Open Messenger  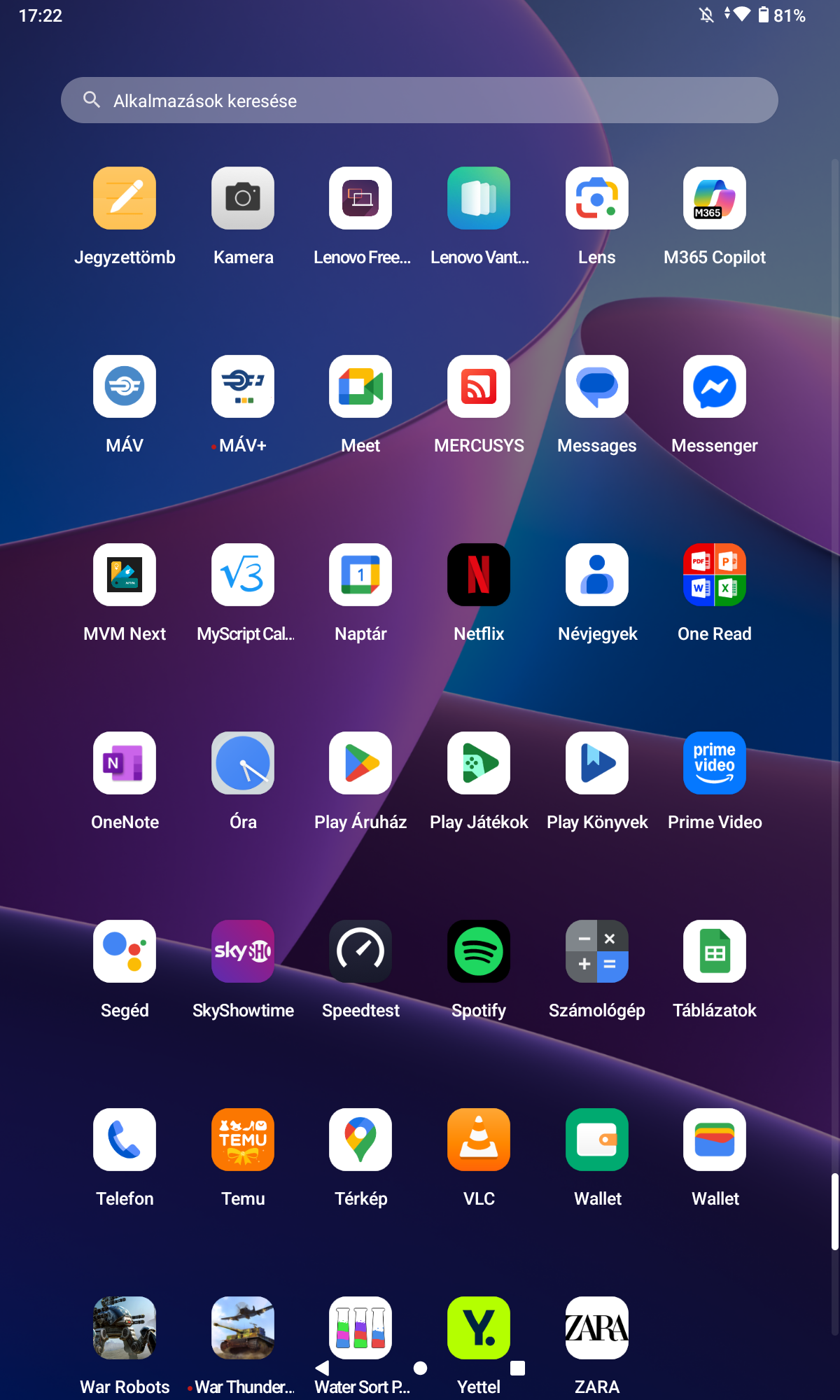[714, 386]
